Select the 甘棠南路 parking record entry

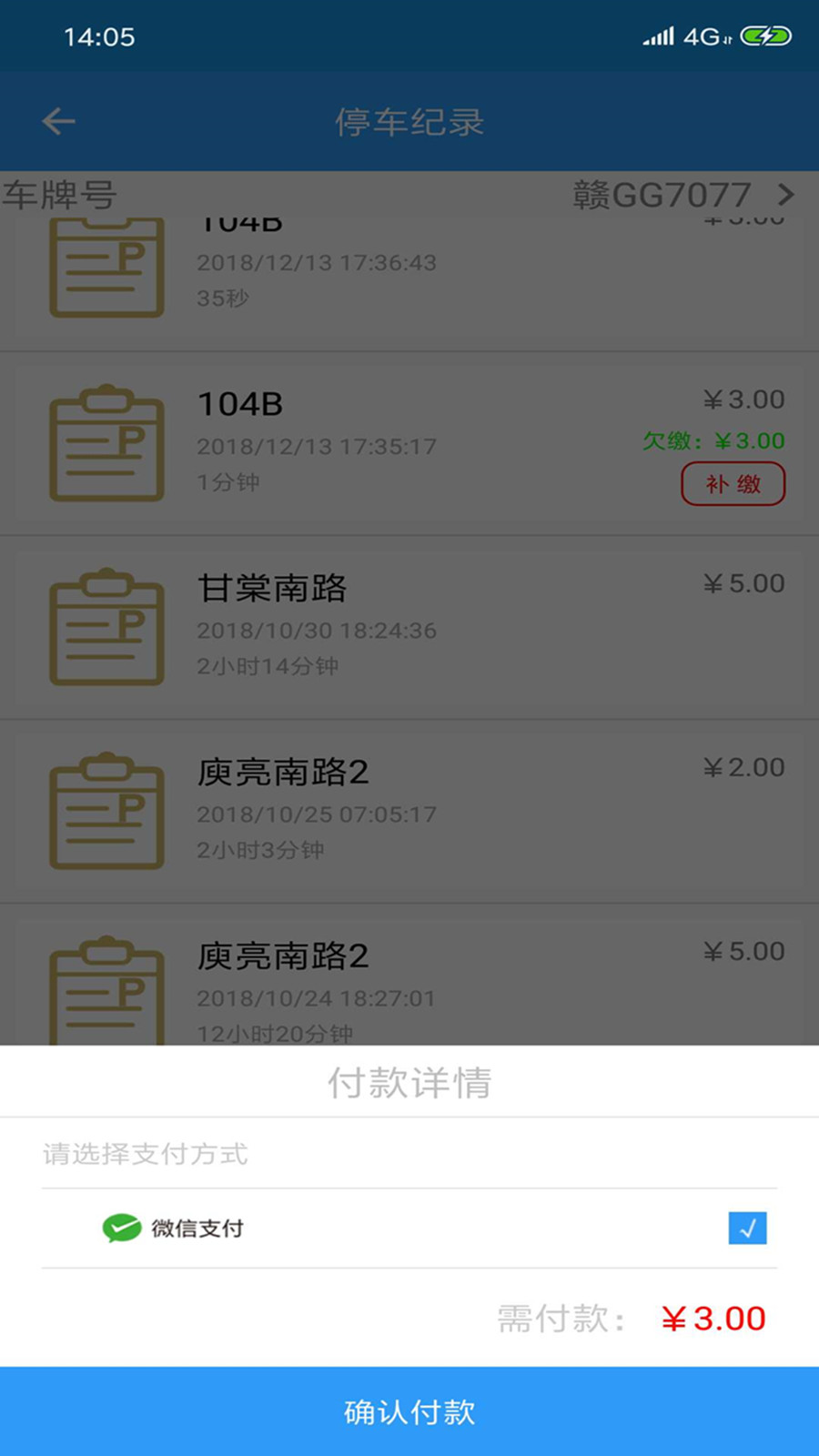409,628
